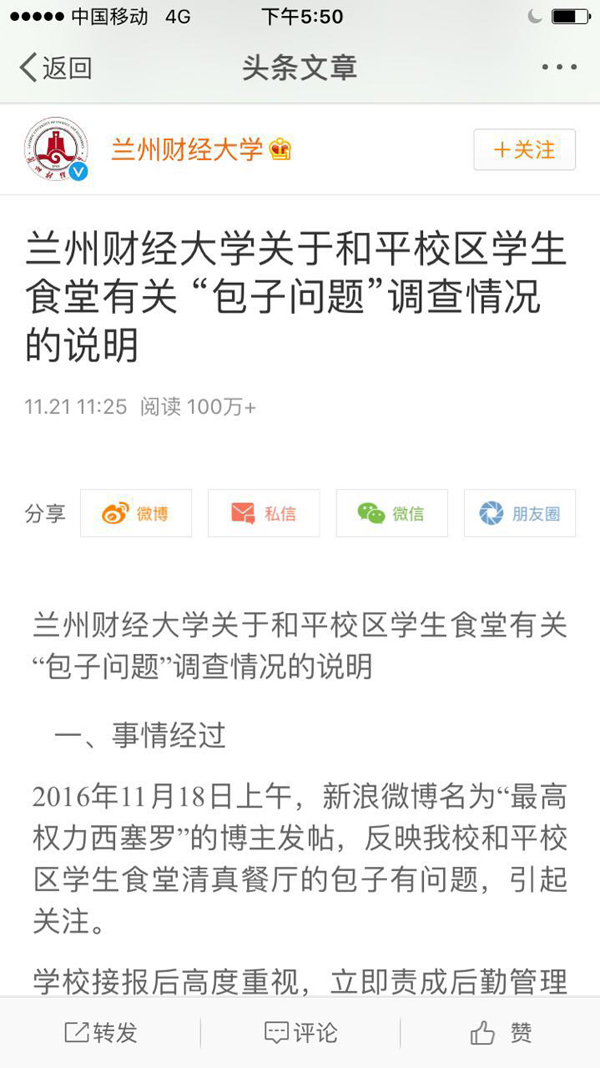
Task: Open 评论 comments
Action: click(x=300, y=1033)
